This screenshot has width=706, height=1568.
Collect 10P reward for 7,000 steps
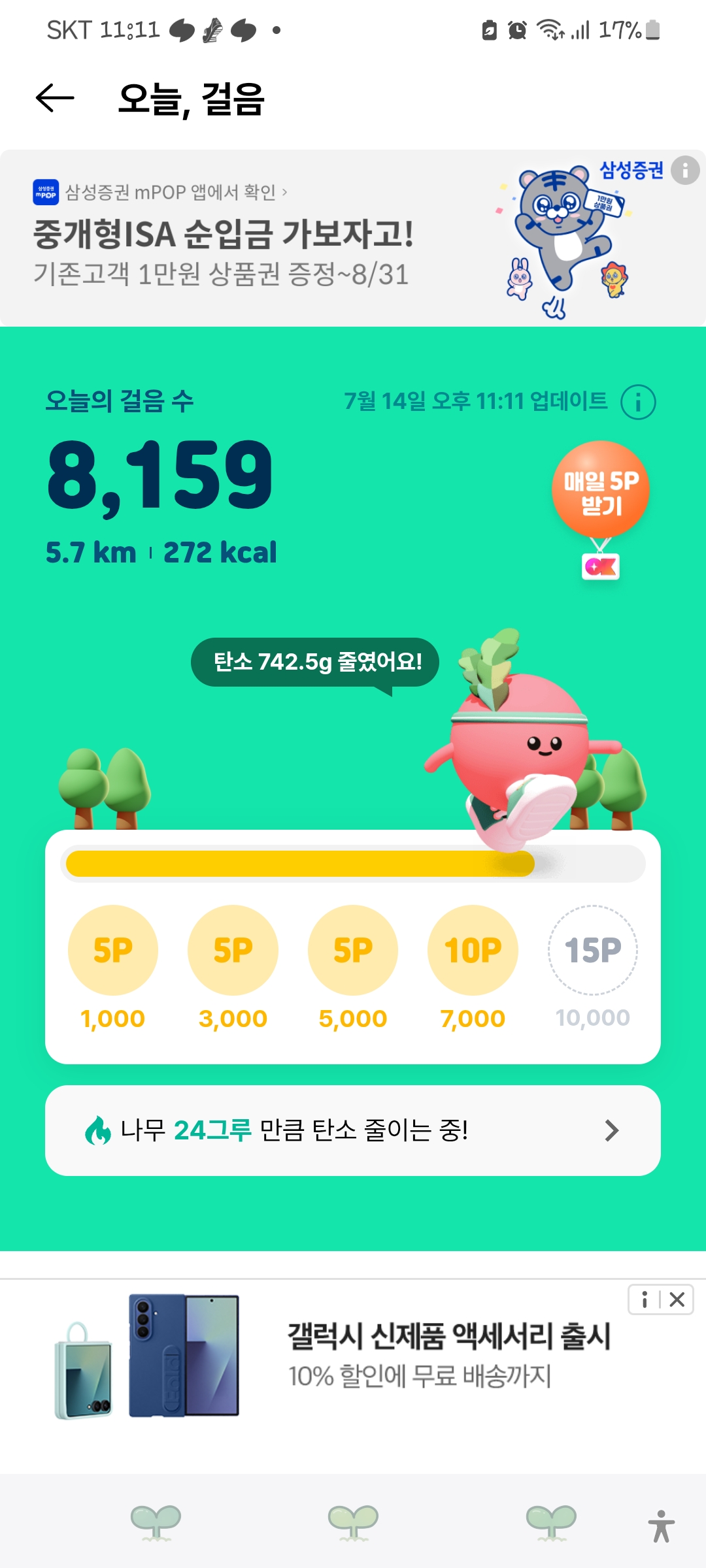473,950
